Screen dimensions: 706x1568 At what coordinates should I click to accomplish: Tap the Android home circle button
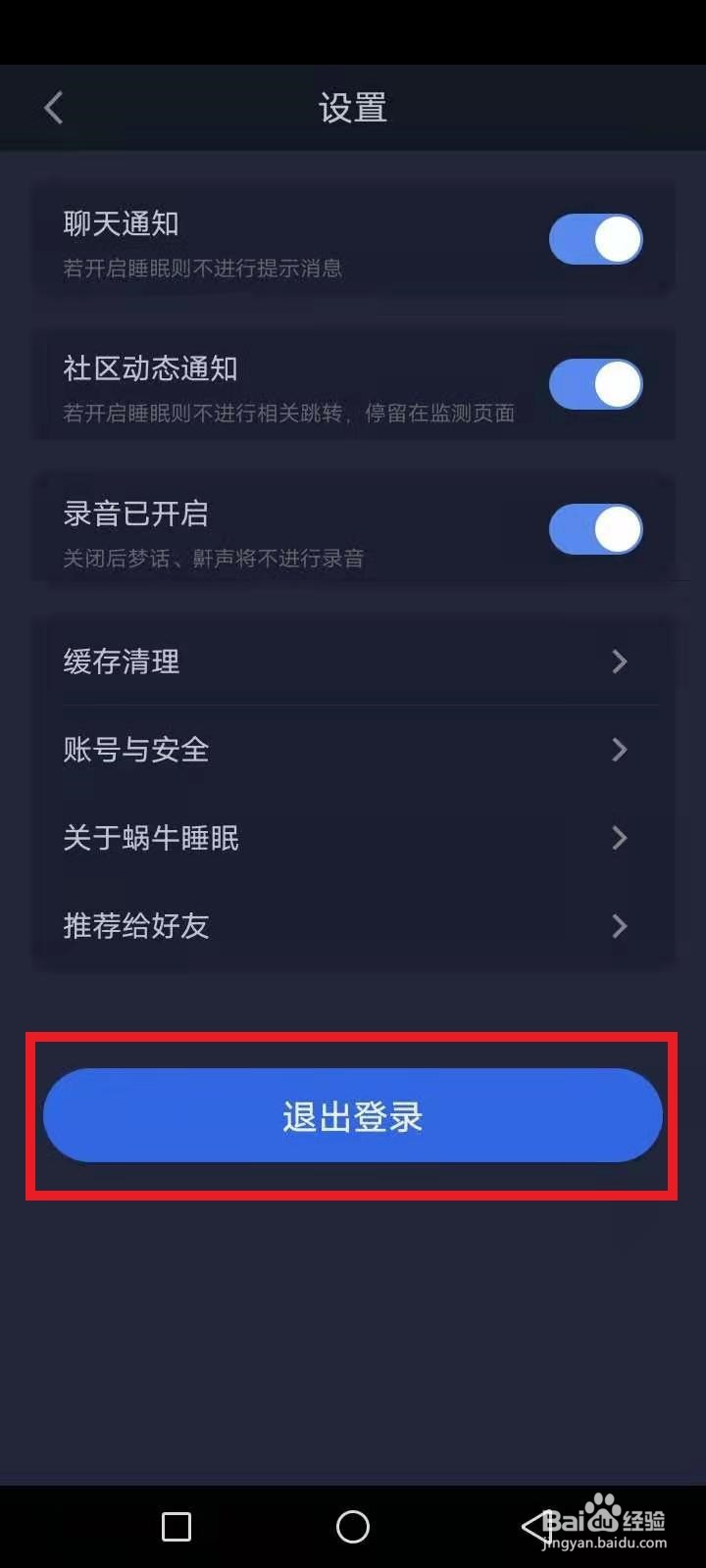(x=353, y=1528)
